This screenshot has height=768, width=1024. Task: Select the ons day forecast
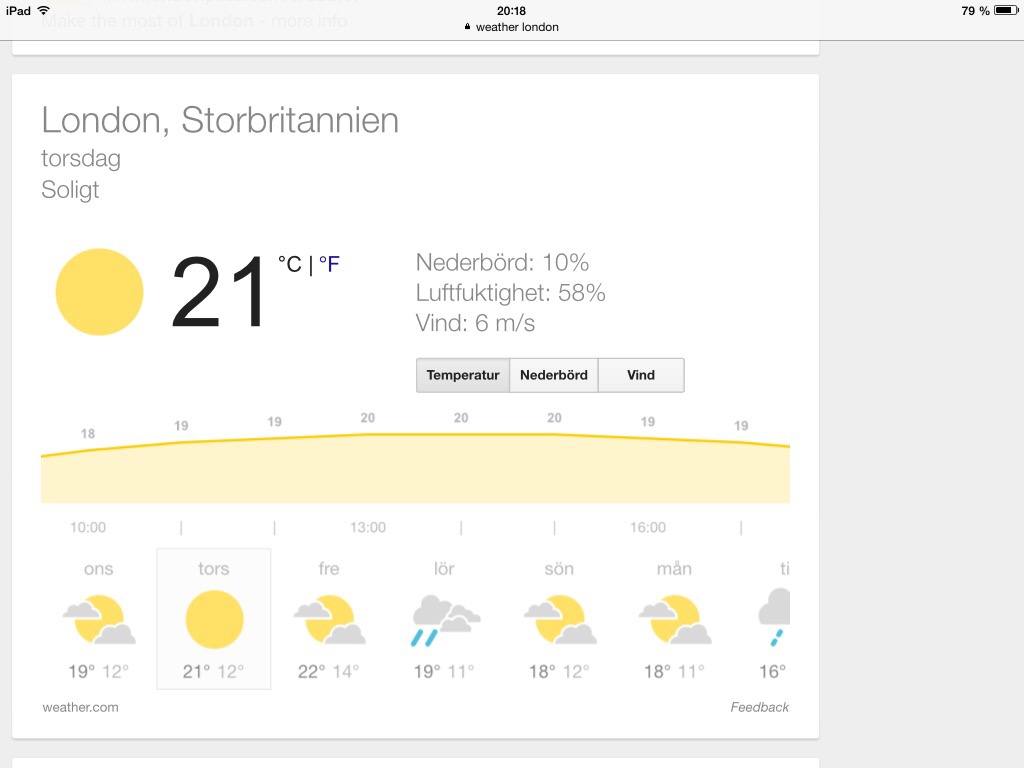coord(98,620)
